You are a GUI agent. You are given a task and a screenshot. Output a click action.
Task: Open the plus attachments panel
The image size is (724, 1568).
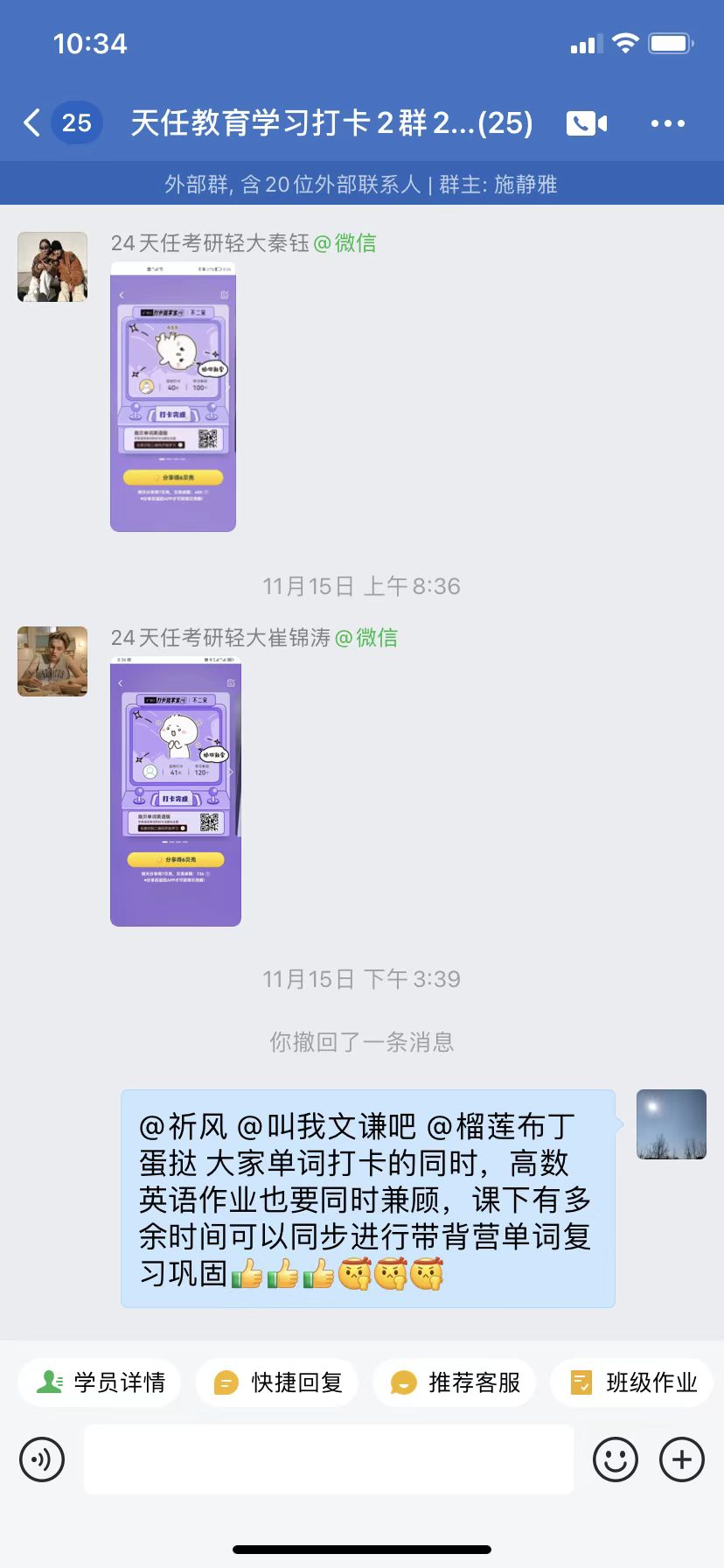pyautogui.click(x=682, y=1459)
